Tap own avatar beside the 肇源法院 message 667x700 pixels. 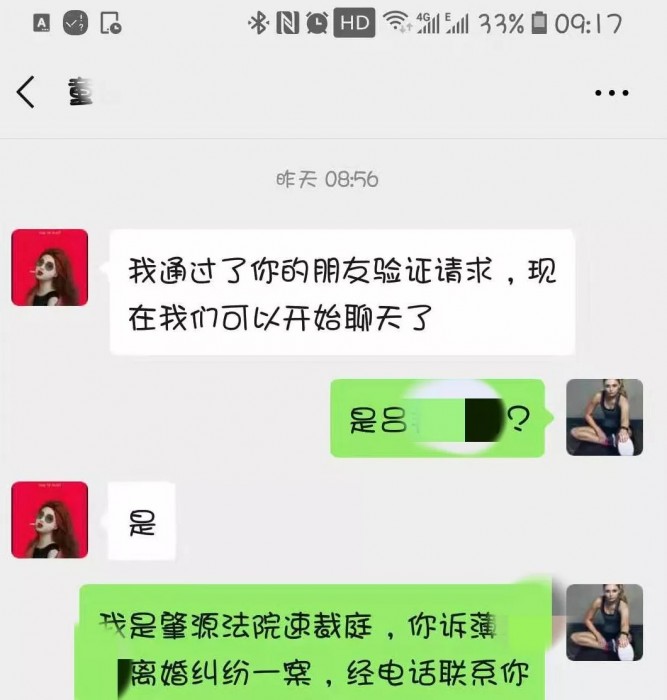[x=604, y=622]
